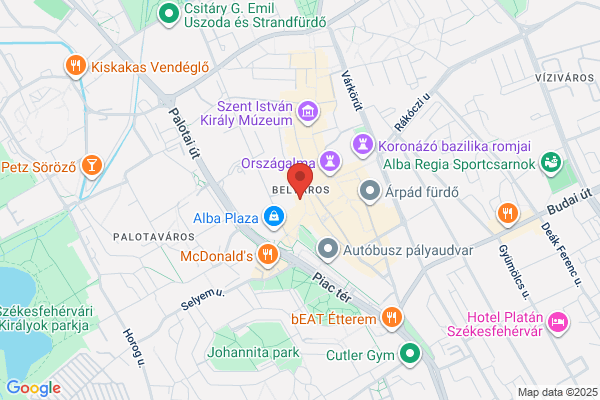Open Alba Regia Sportcsarnok marker

point(551,163)
